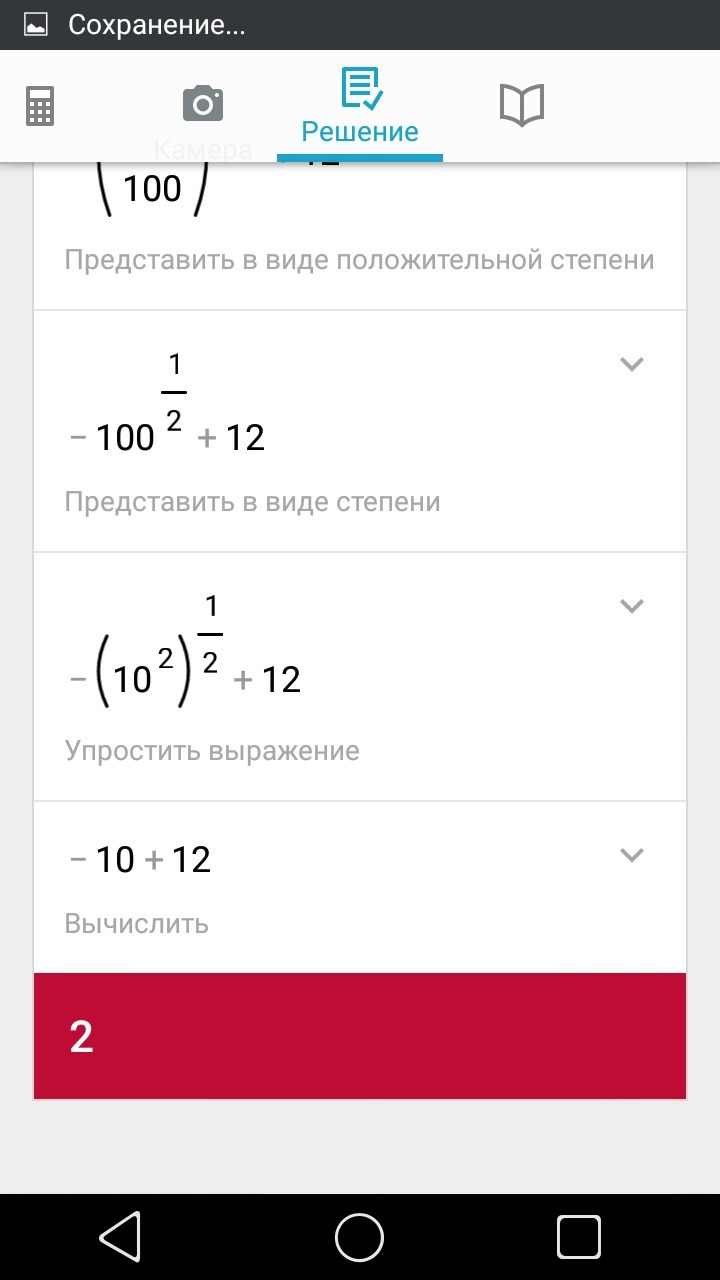Expand the step «Упростить выражение»

[631, 606]
